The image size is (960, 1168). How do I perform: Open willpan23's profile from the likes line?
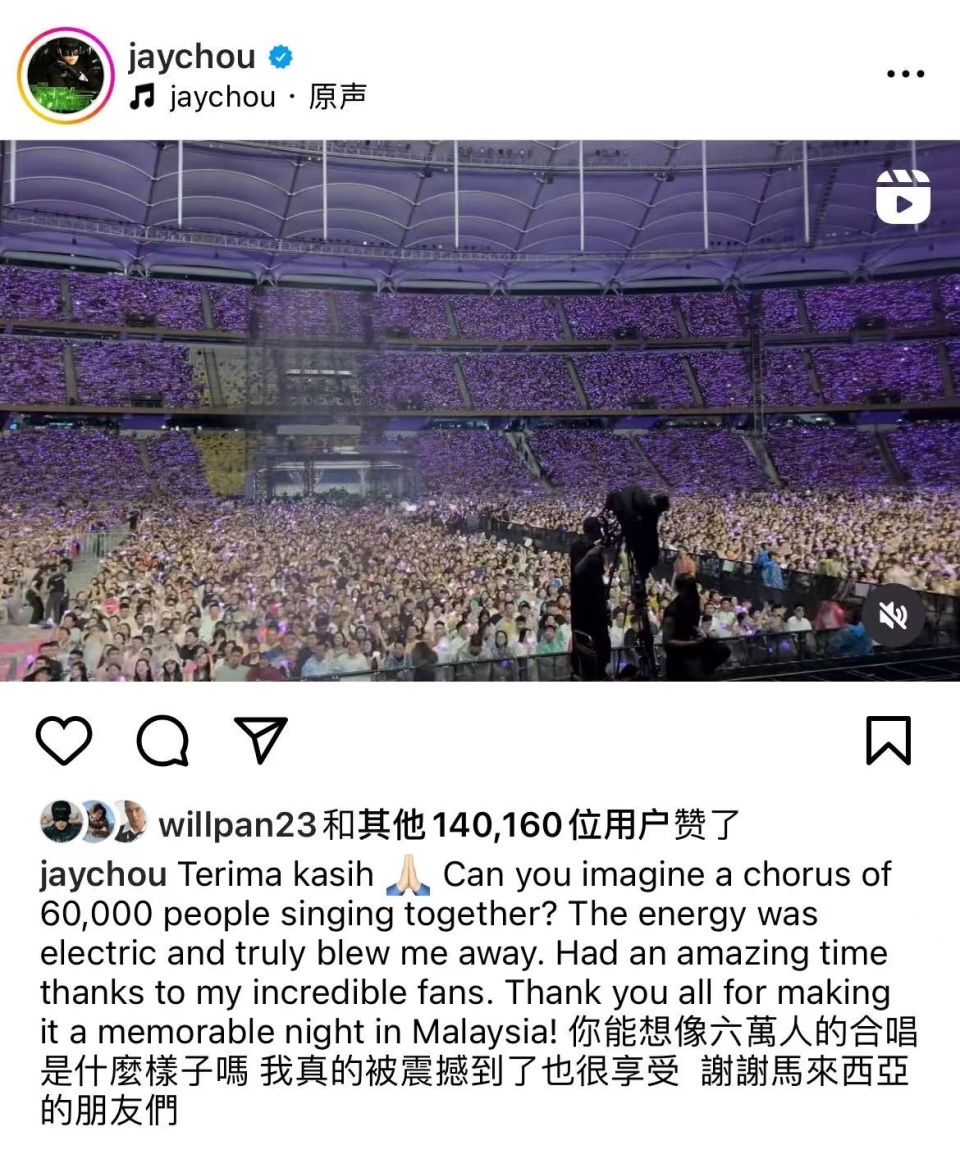(x=238, y=825)
